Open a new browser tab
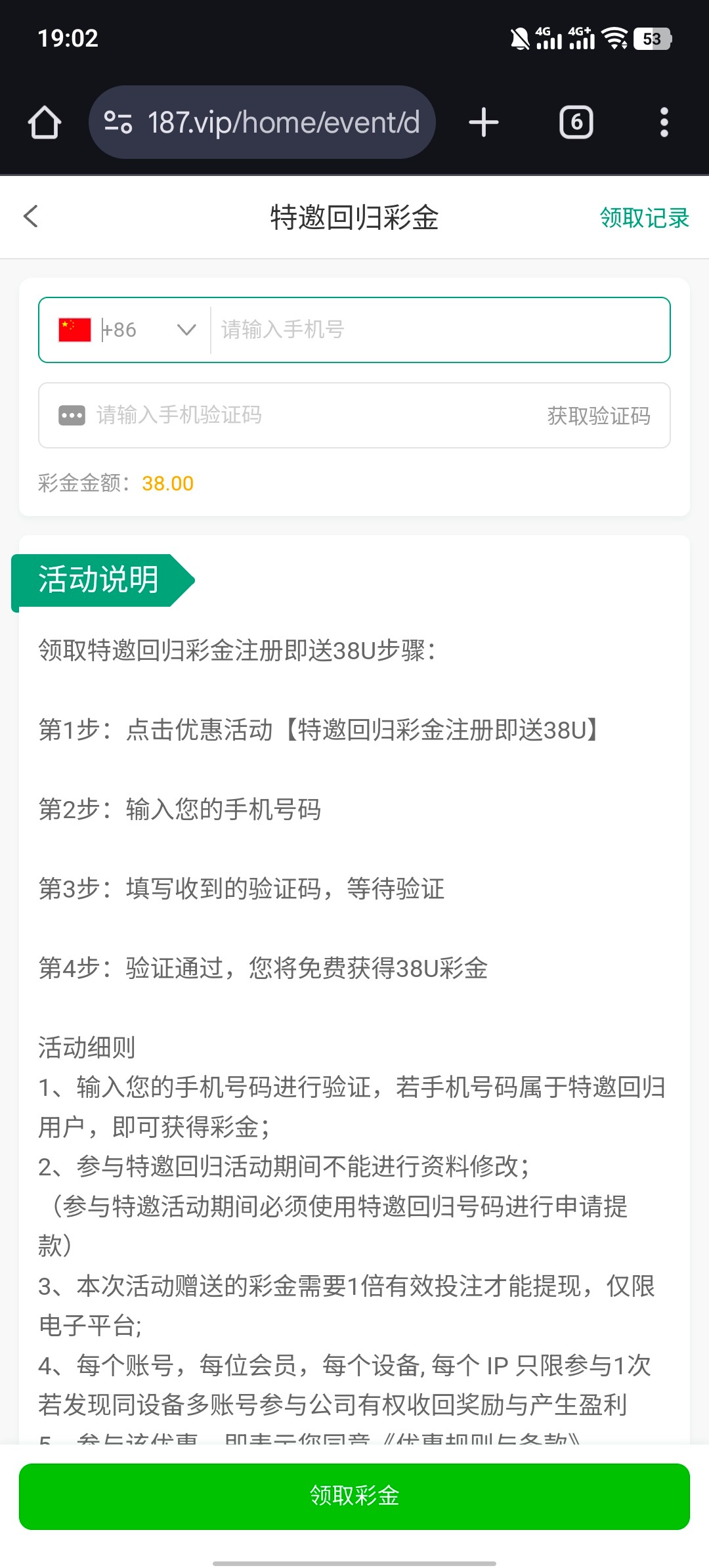The width and height of the screenshot is (709, 1568). [x=484, y=123]
